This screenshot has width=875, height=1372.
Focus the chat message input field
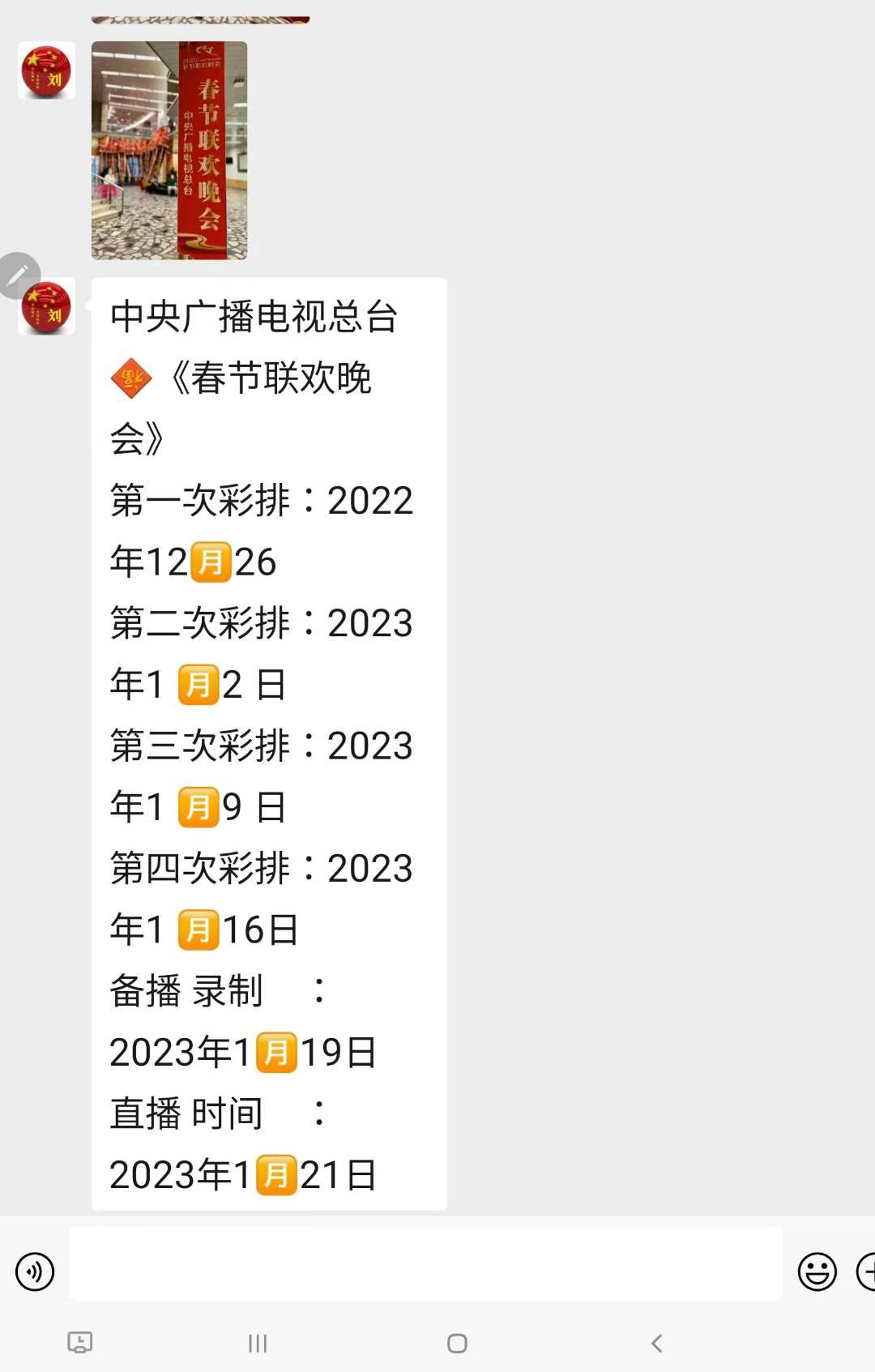point(425,1264)
